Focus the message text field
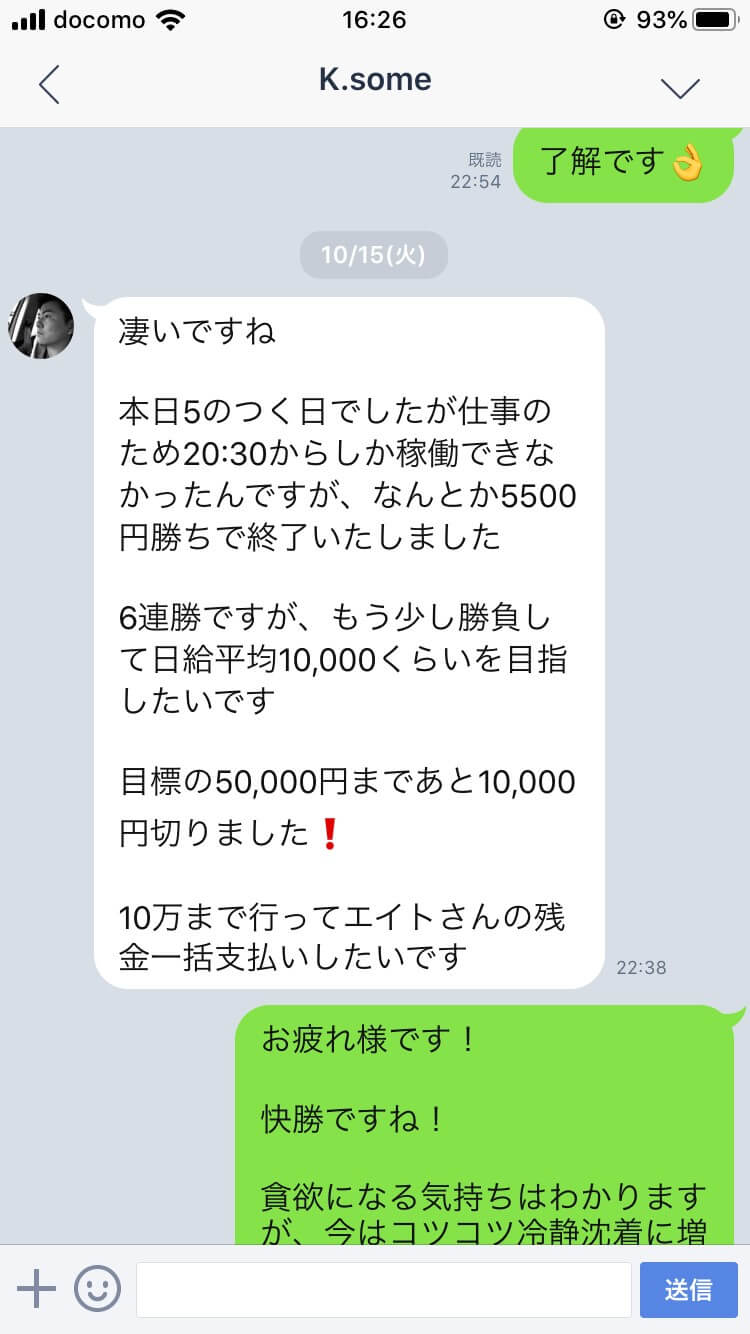 click(383, 1289)
